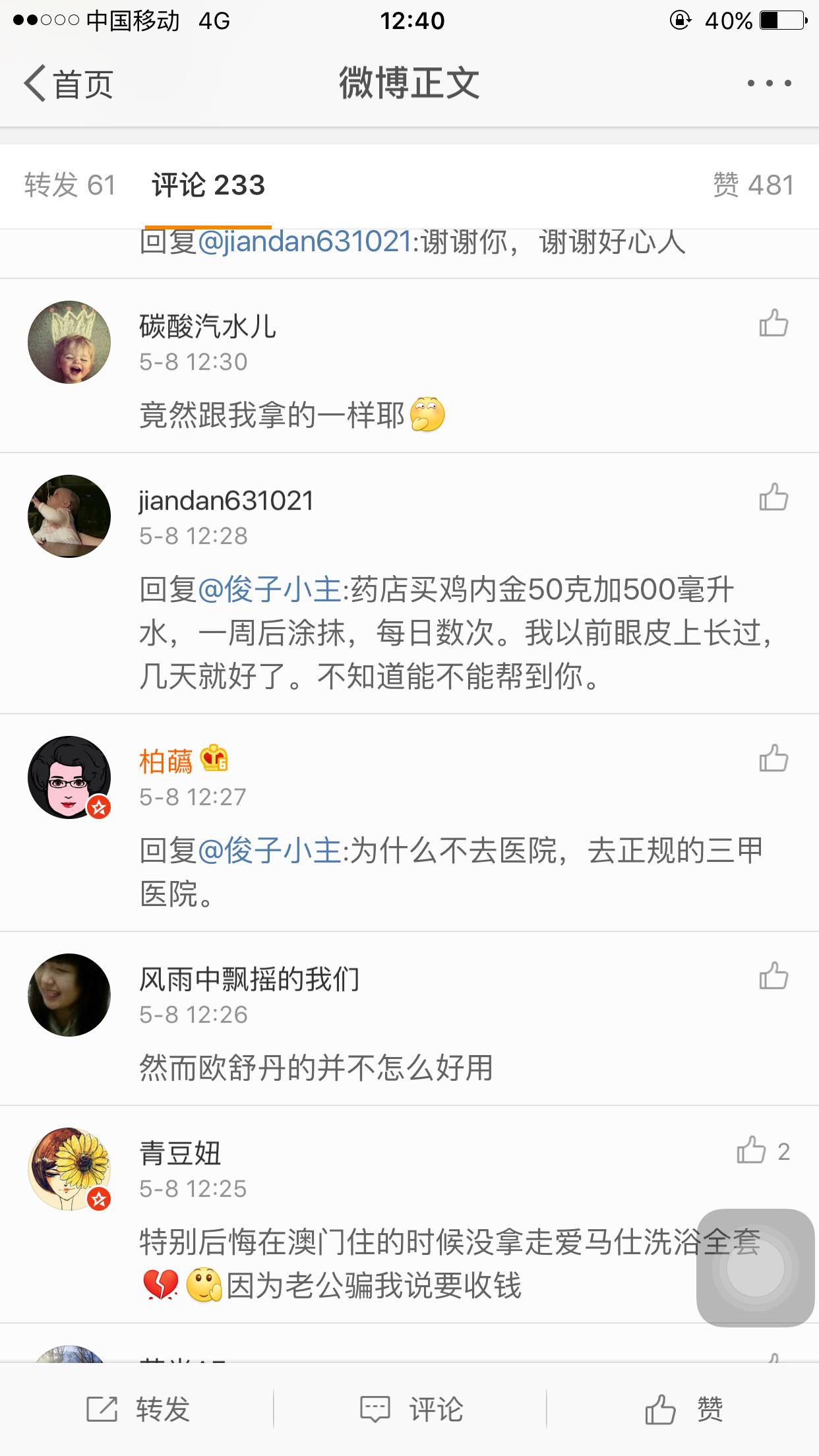Screen dimensions: 819x1456
Task: Tap the AssistiveTouch floating button
Action: 755,1267
